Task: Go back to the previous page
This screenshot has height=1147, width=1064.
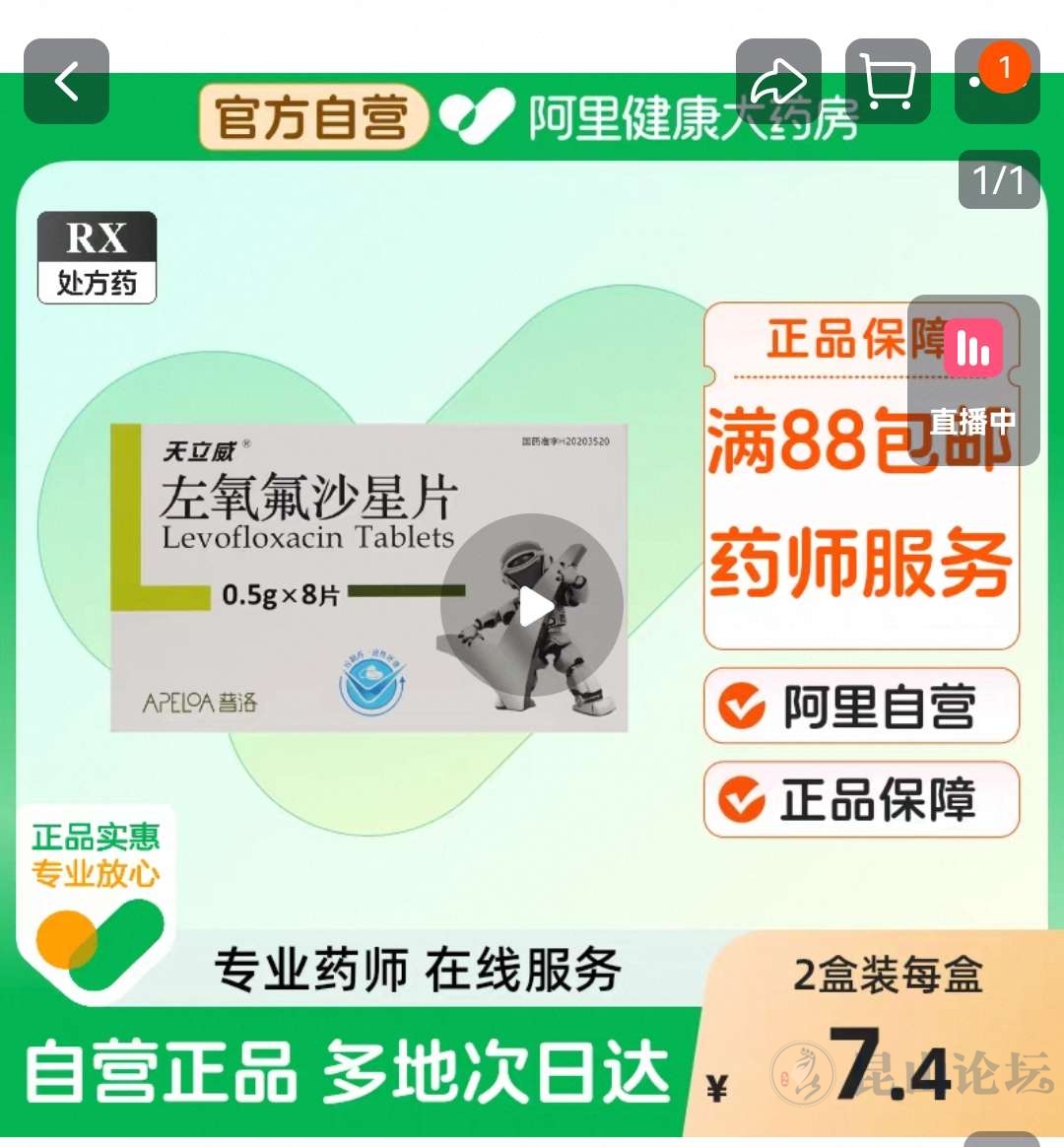Action: click(x=66, y=82)
